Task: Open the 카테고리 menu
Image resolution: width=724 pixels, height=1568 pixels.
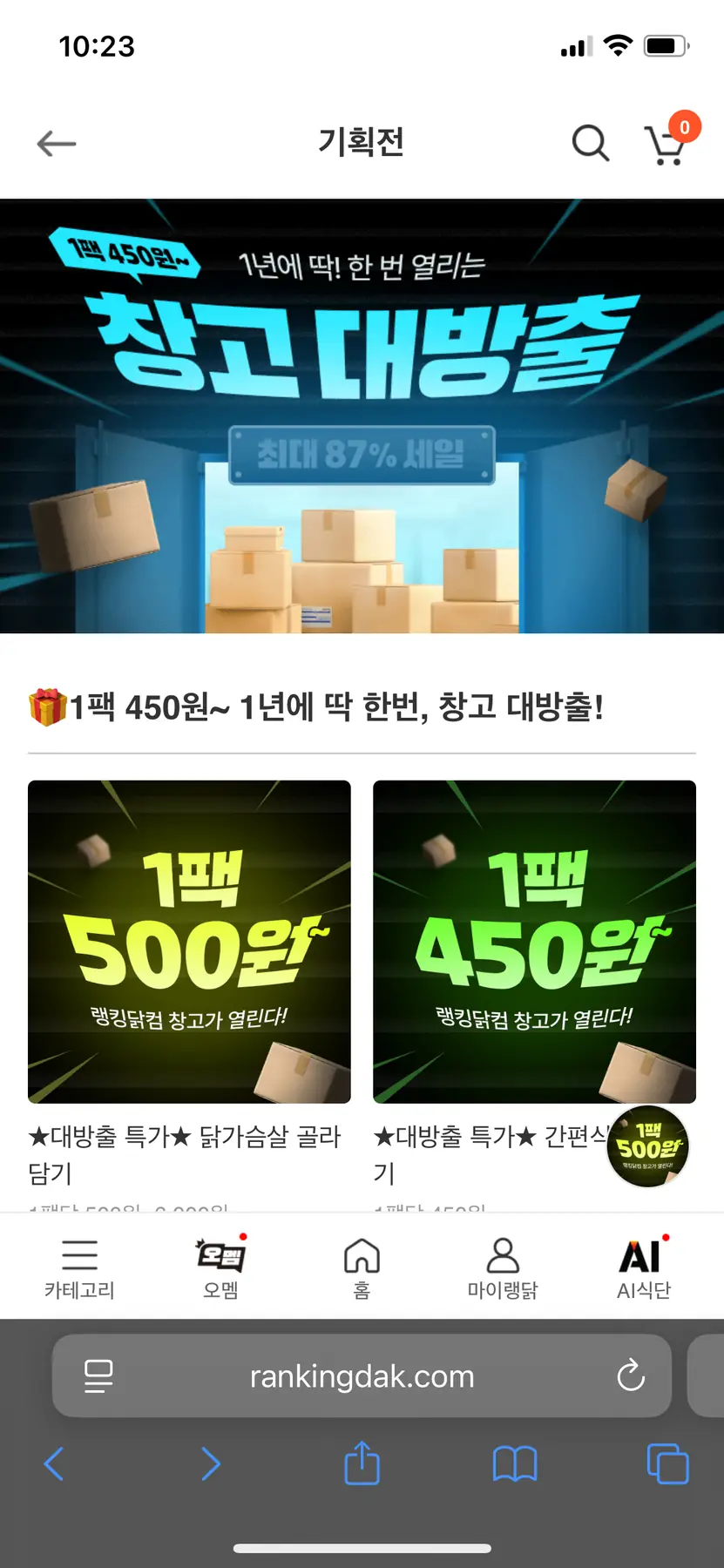Action: pos(79,1268)
